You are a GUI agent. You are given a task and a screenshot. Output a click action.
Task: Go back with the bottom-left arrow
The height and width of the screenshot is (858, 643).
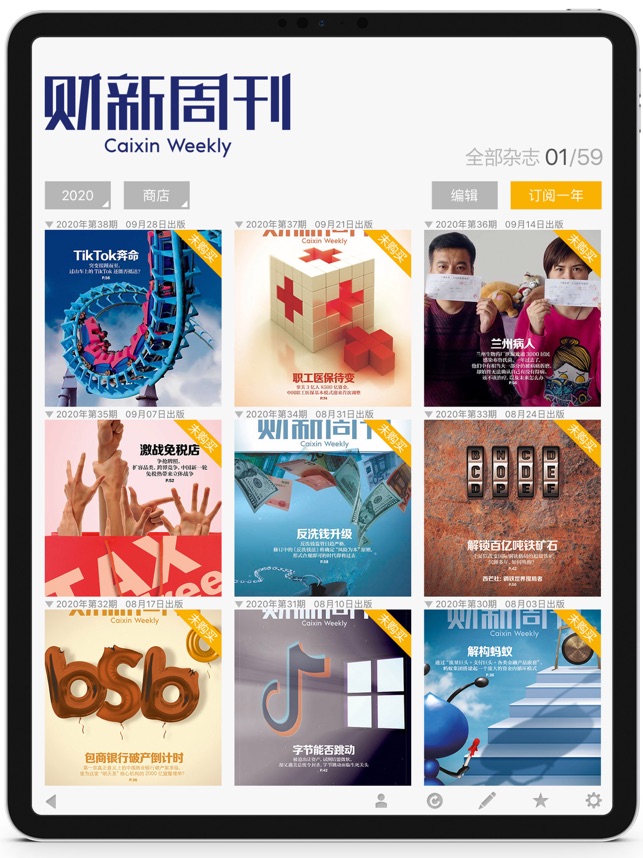[51, 800]
